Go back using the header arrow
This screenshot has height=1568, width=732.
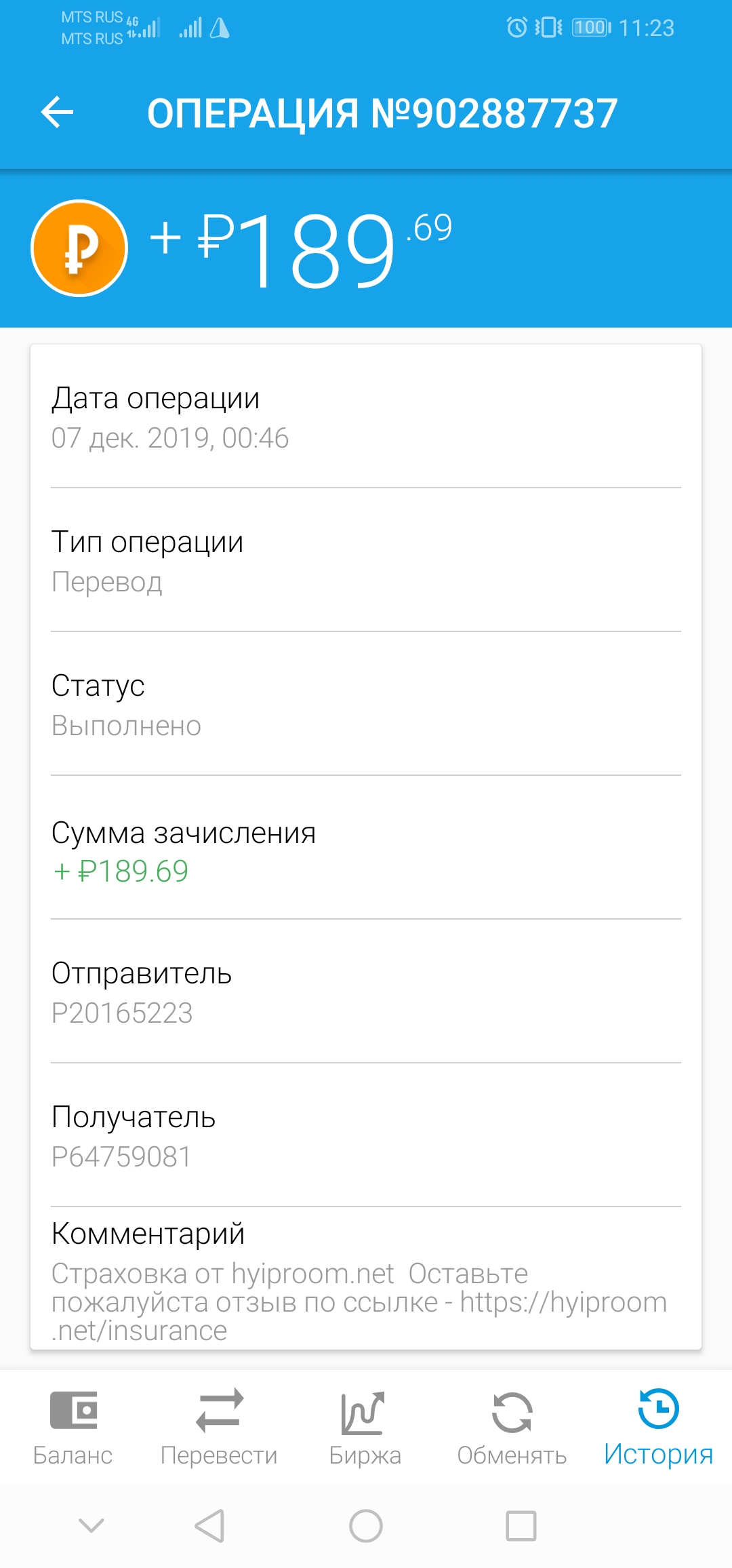click(x=57, y=112)
